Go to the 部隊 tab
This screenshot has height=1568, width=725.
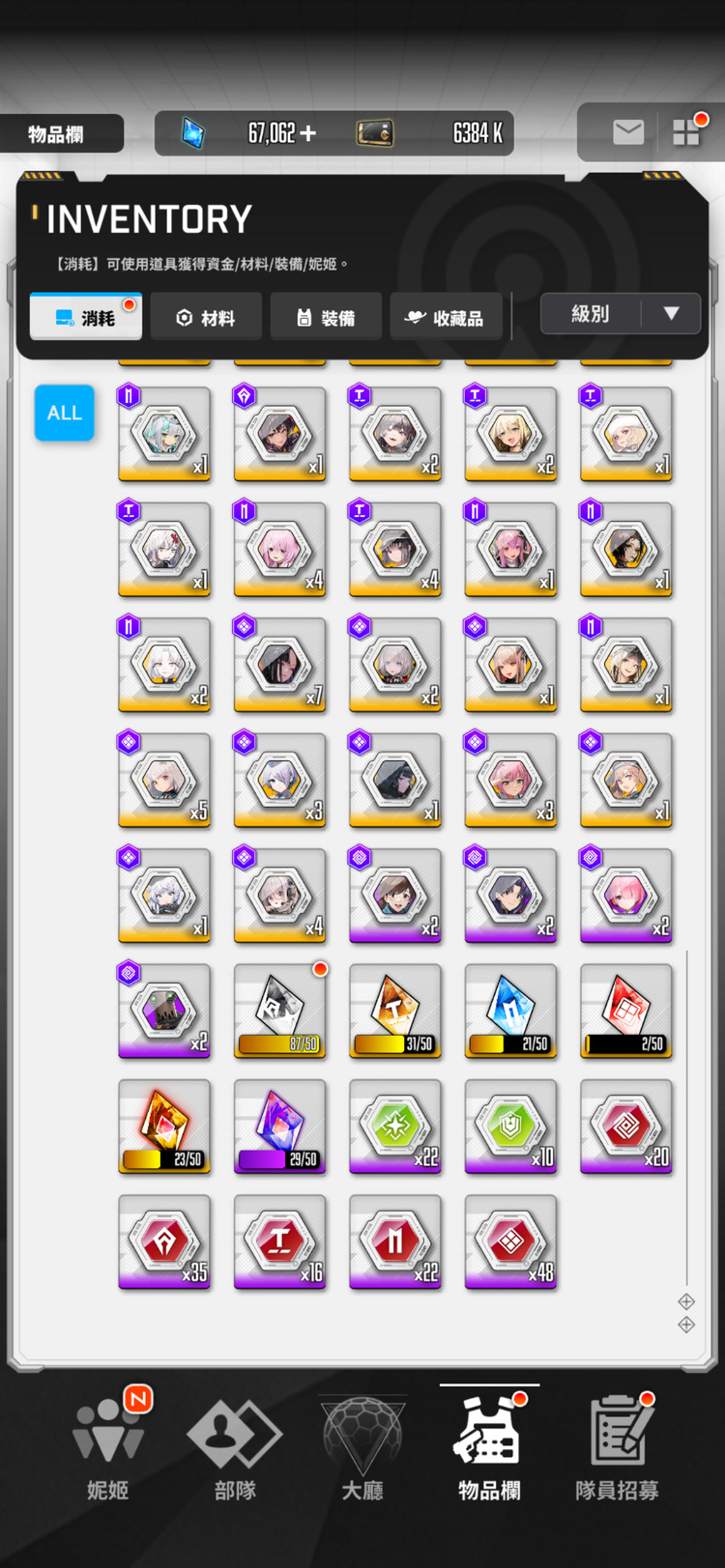tap(235, 1446)
